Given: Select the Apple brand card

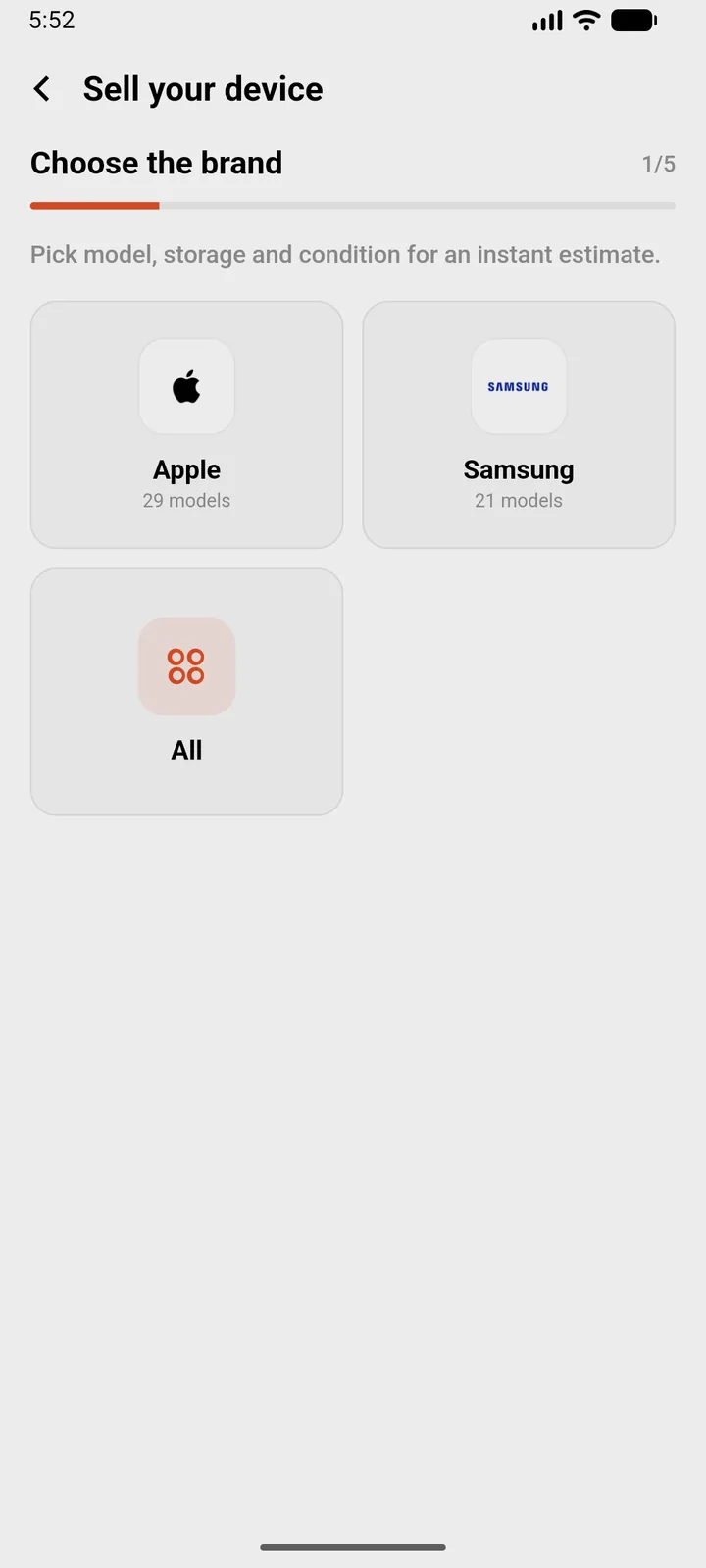Looking at the screenshot, I should coord(186,424).
